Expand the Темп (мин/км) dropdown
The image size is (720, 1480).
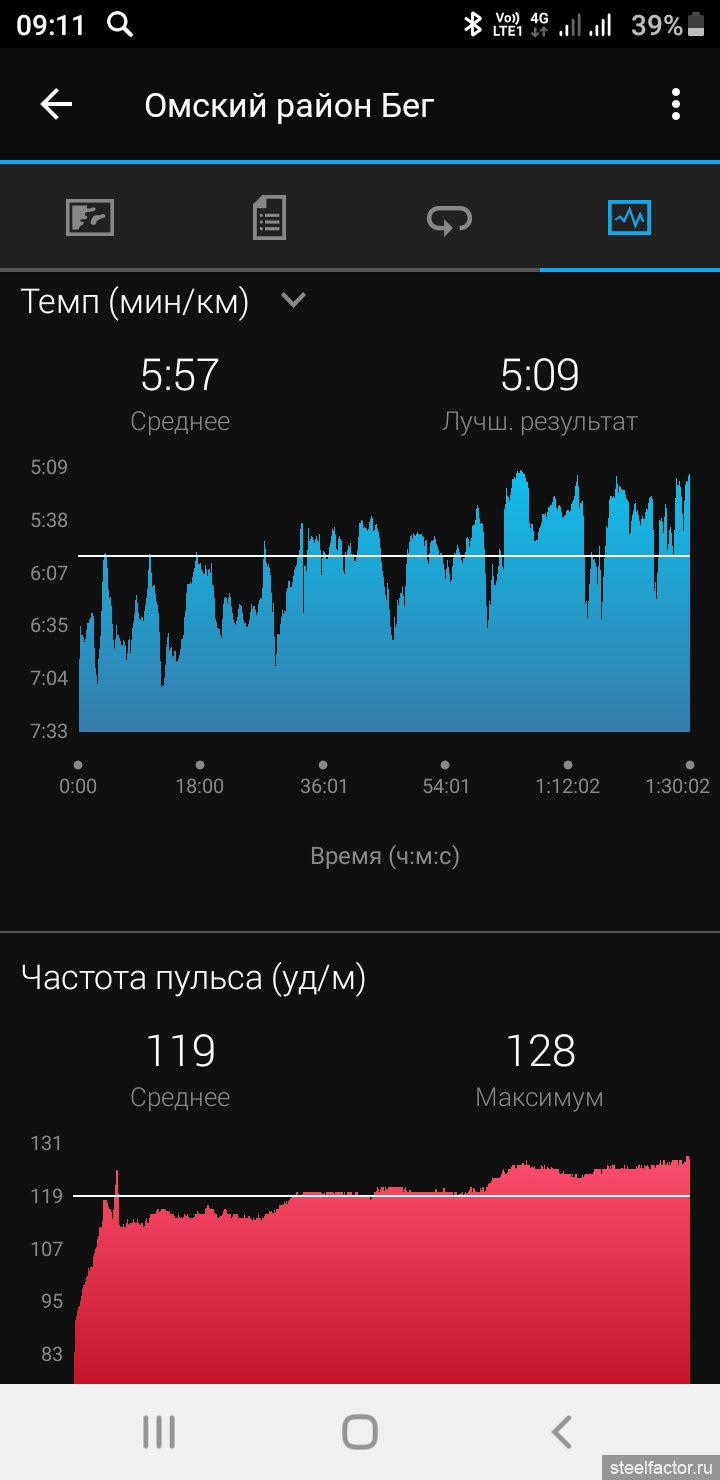(x=293, y=299)
